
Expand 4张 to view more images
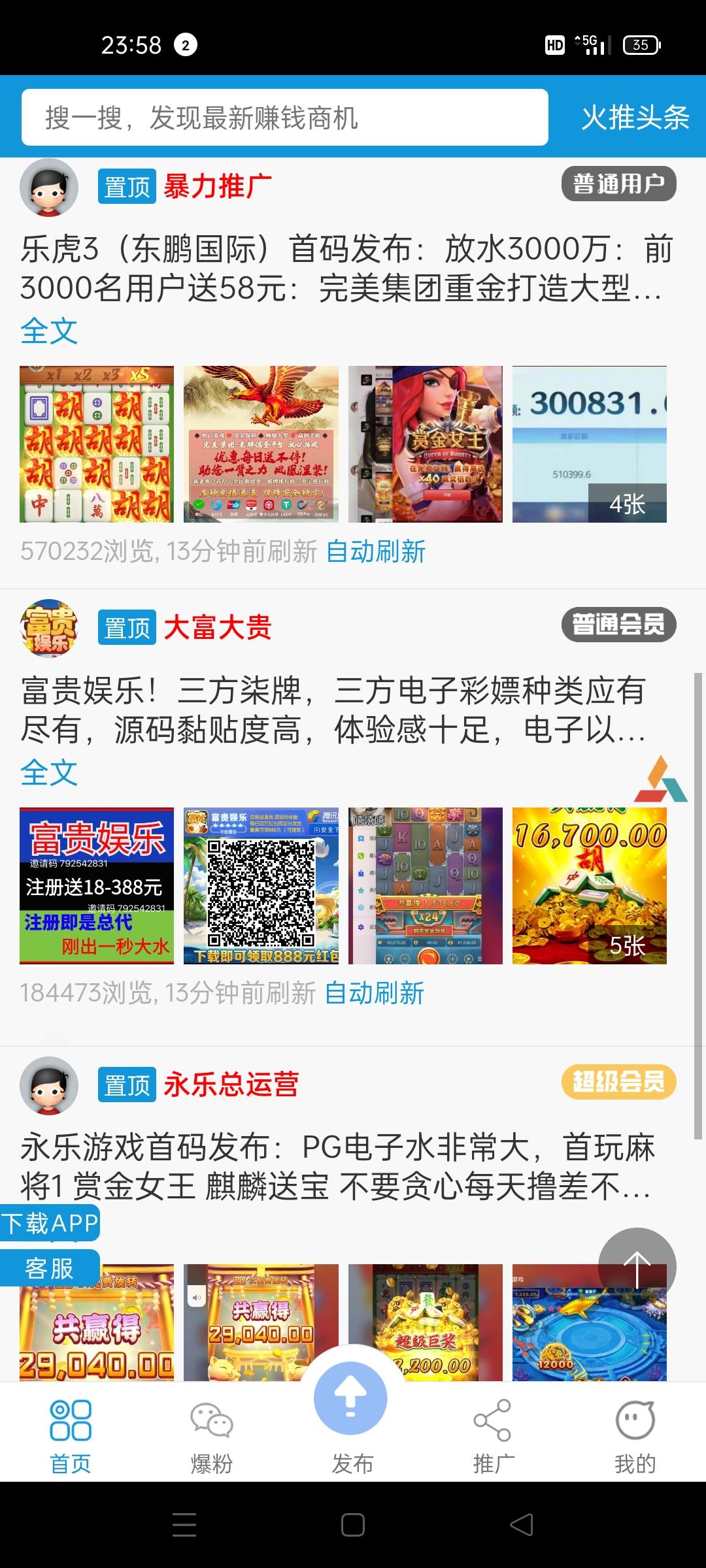tap(628, 503)
